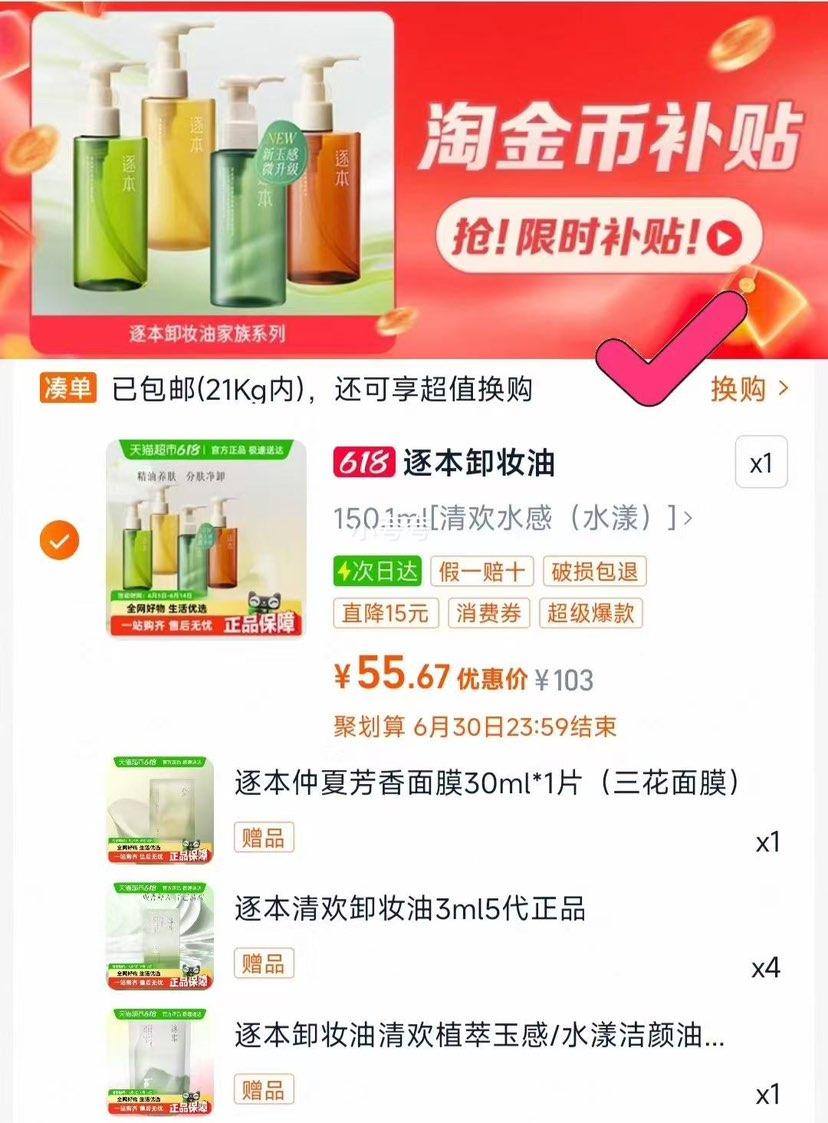
Task: Open the 换购 offer link
Action: pos(750,389)
